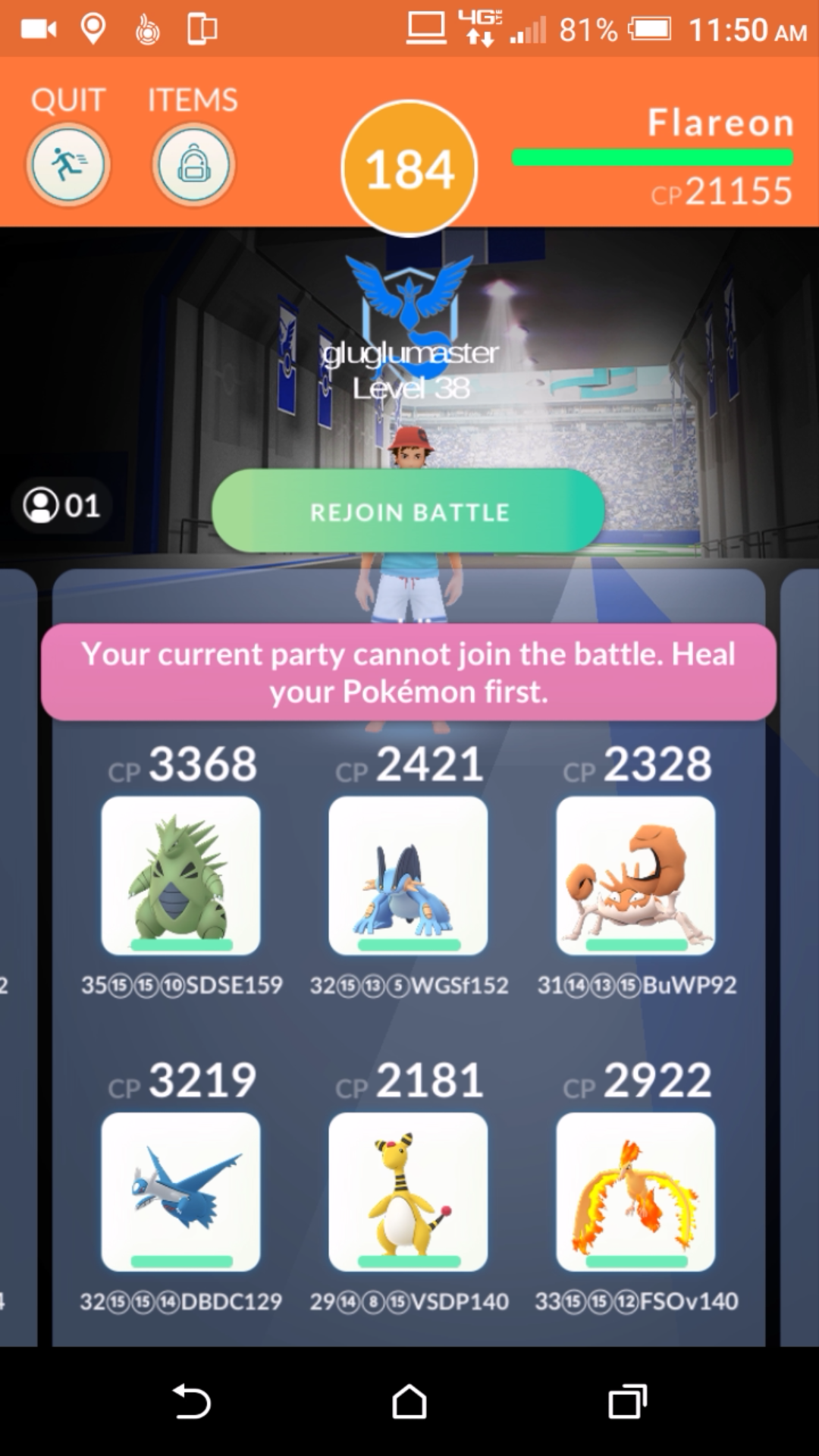Select Moltres CP 2922

(635, 1191)
